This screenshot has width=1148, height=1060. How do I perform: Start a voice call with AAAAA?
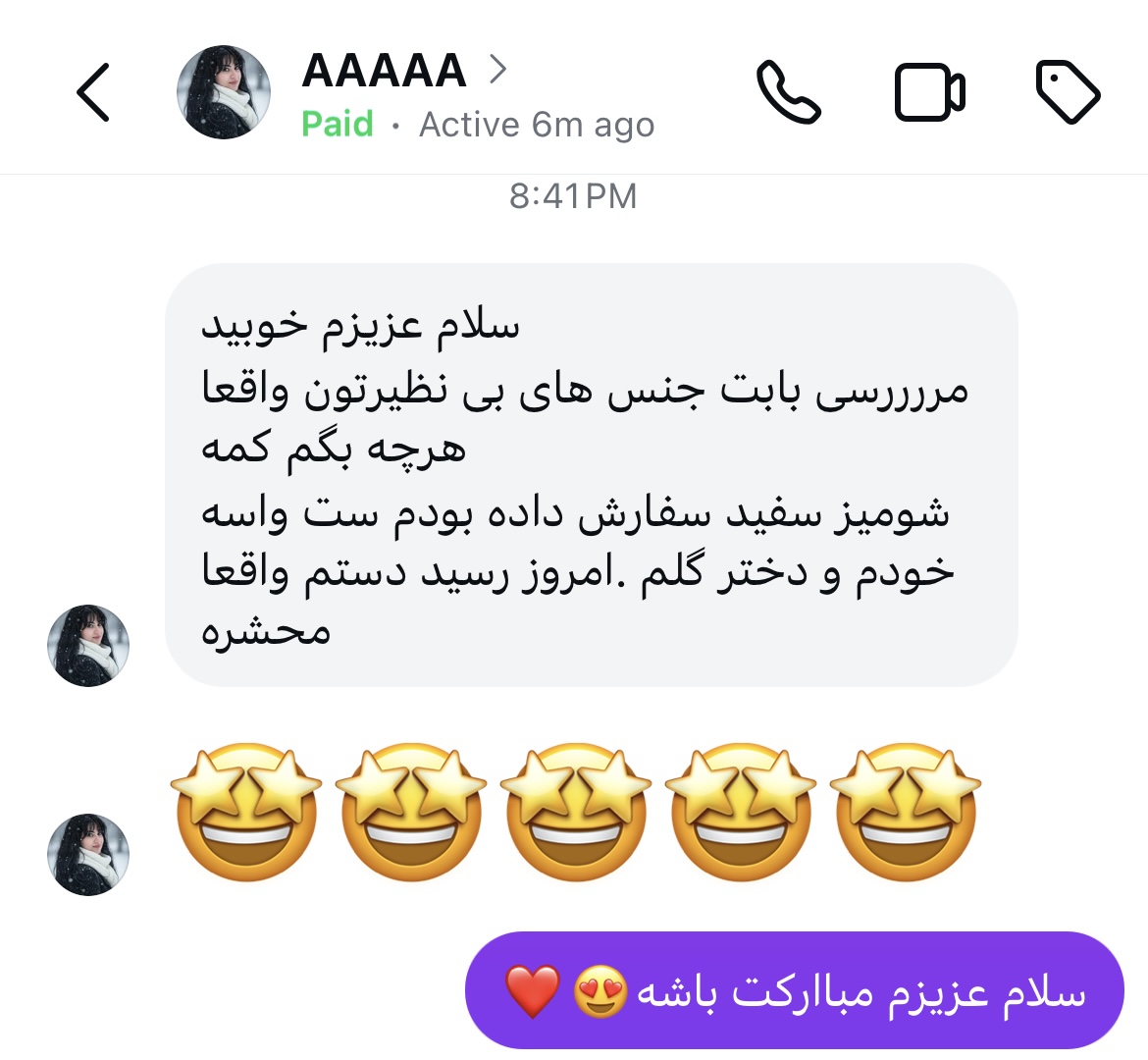point(788,92)
